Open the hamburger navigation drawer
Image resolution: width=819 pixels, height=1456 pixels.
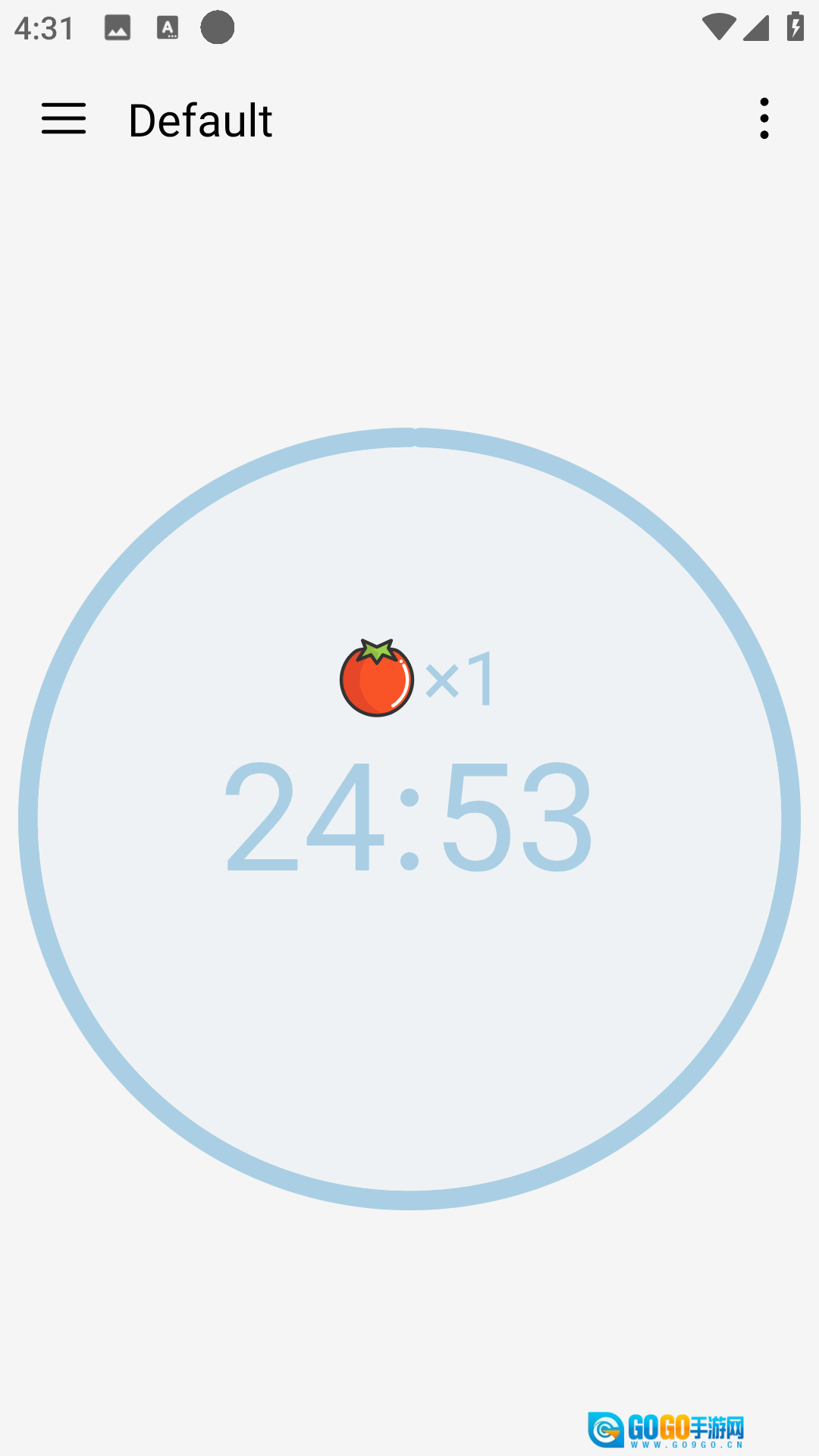(64, 119)
